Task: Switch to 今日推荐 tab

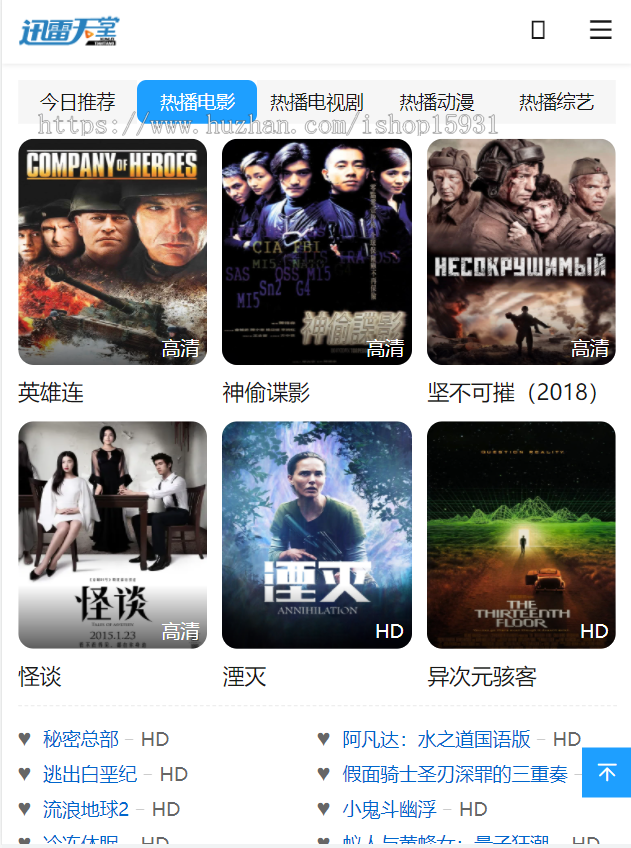Action: (77, 102)
